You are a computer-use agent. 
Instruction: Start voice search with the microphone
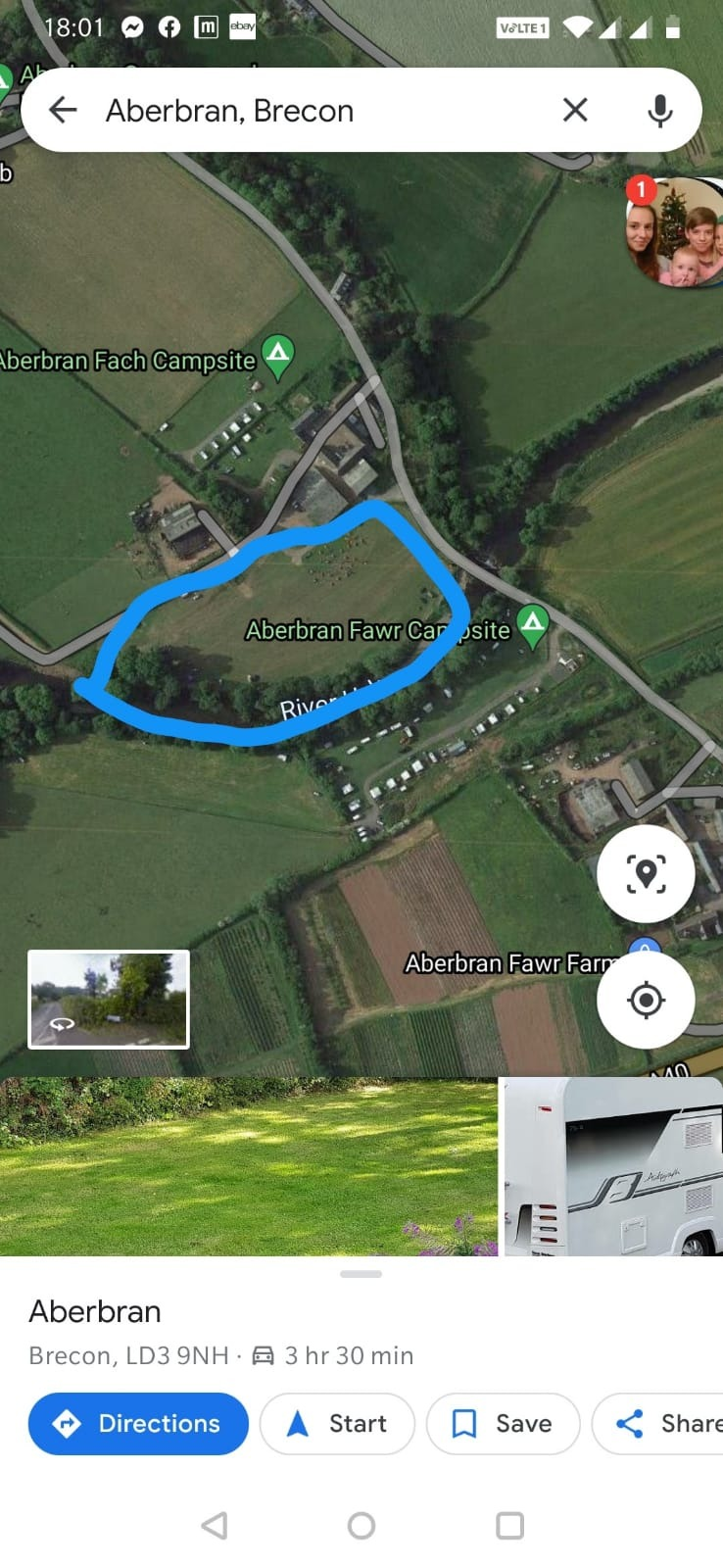[x=660, y=111]
